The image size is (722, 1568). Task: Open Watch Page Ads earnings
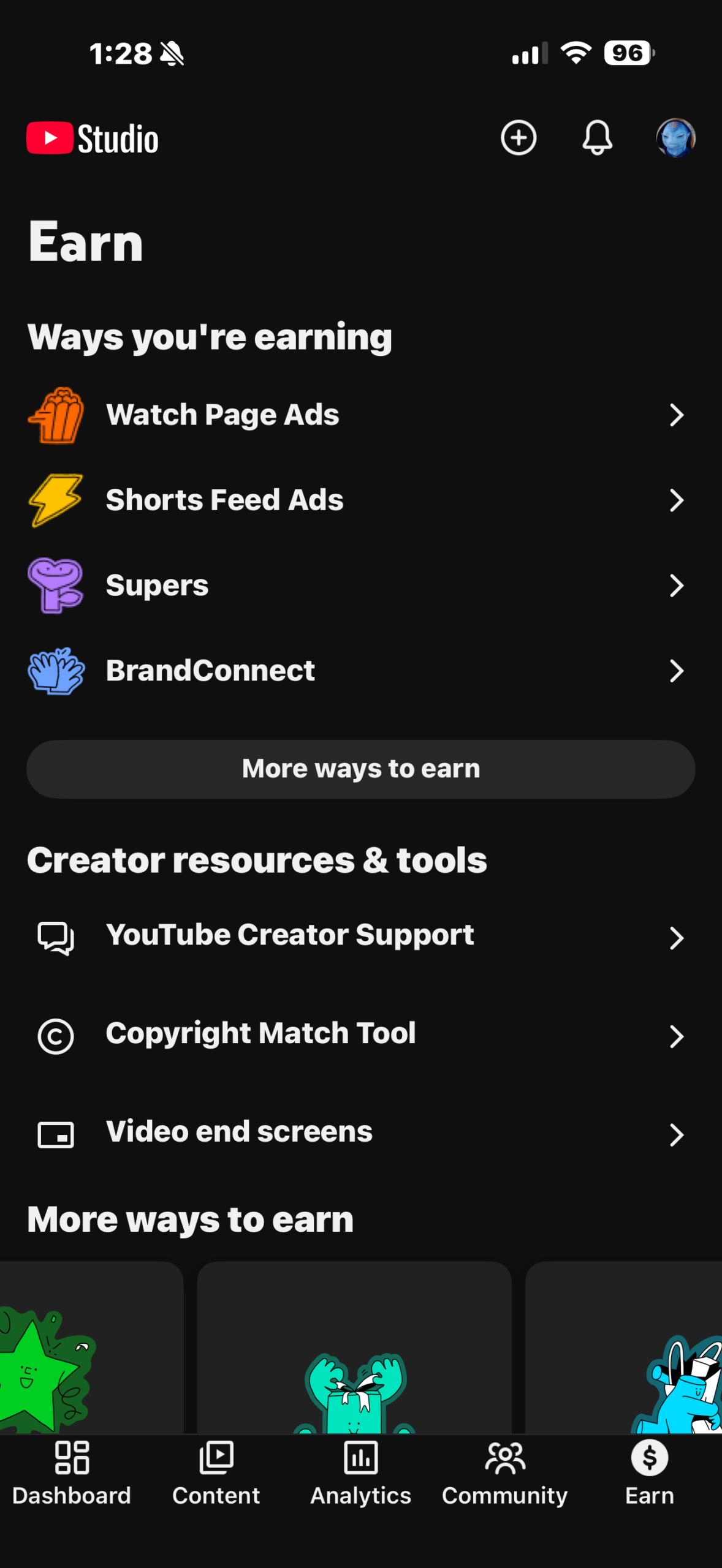(x=360, y=415)
